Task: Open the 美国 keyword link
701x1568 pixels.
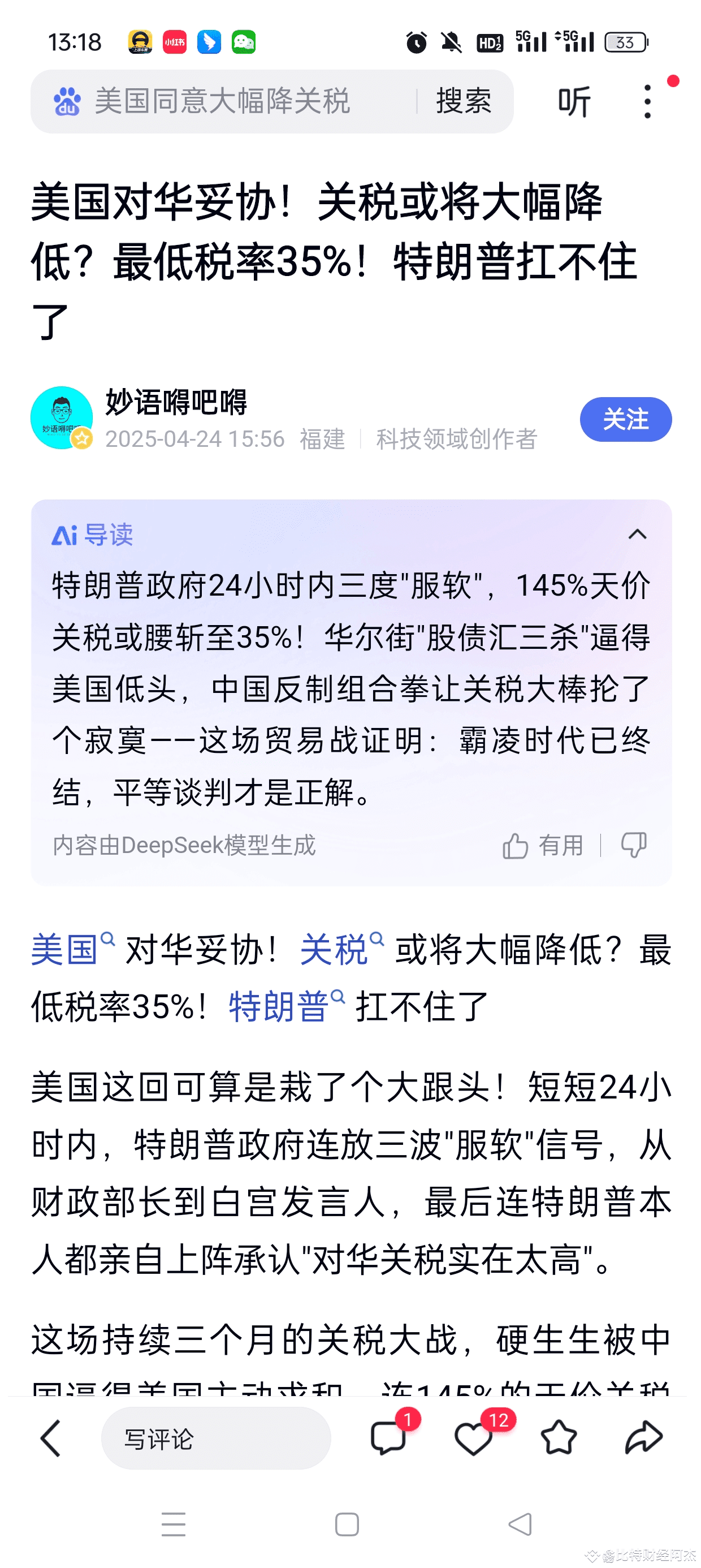Action: coord(65,950)
